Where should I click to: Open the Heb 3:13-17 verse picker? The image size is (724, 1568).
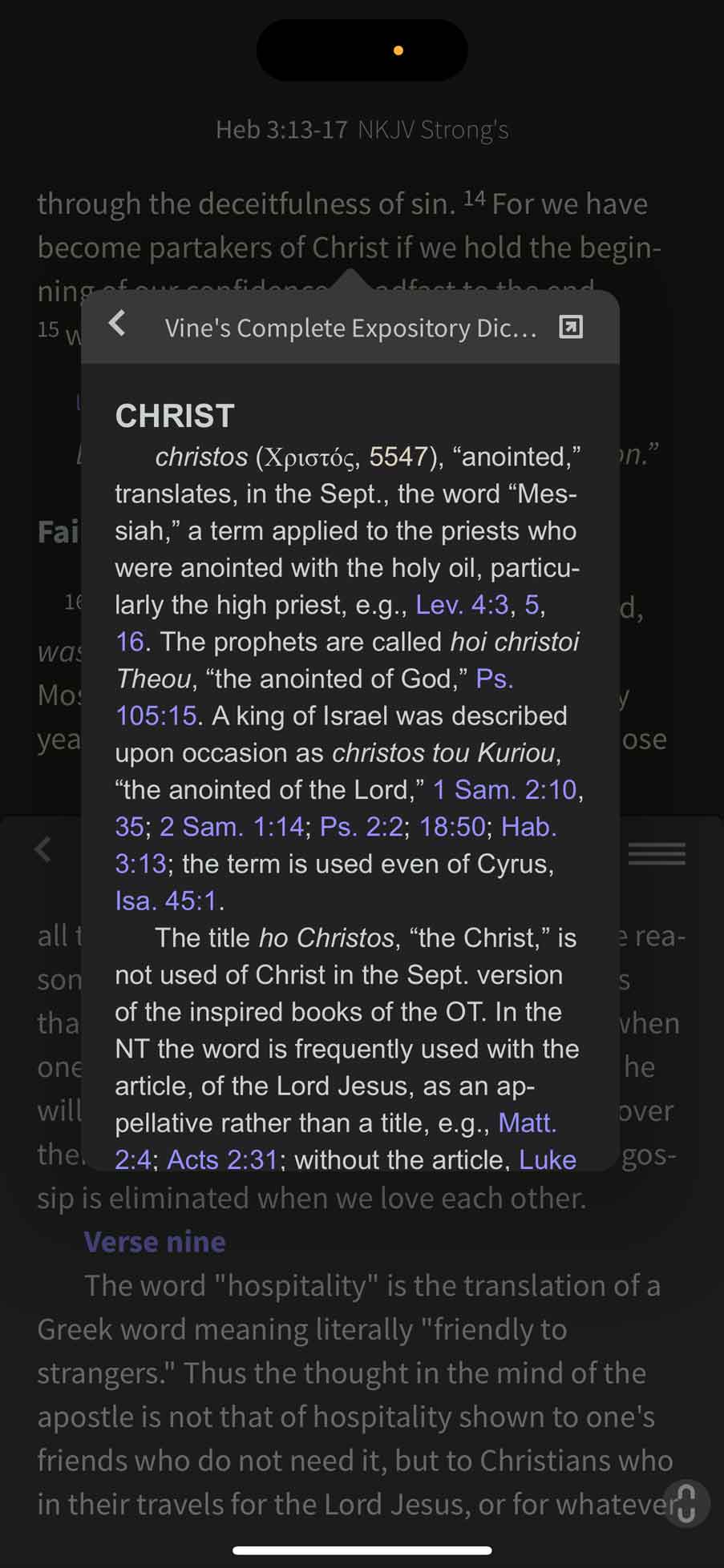pos(282,129)
